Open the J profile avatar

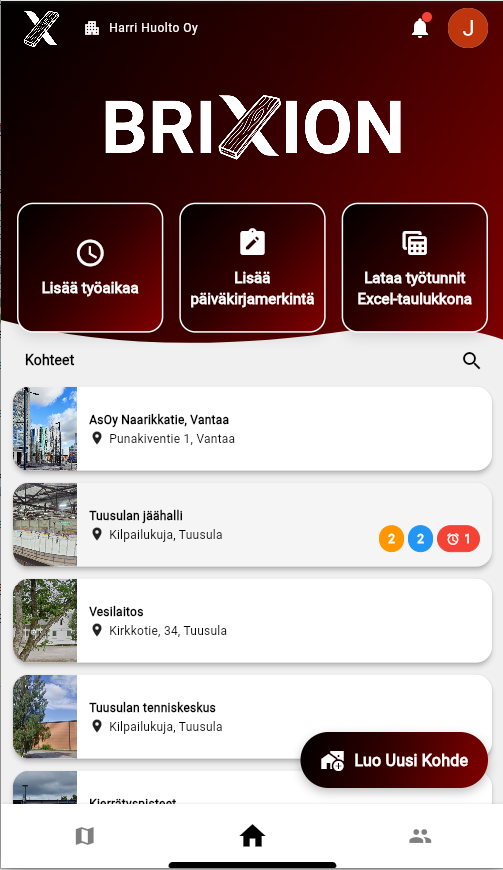tap(468, 28)
